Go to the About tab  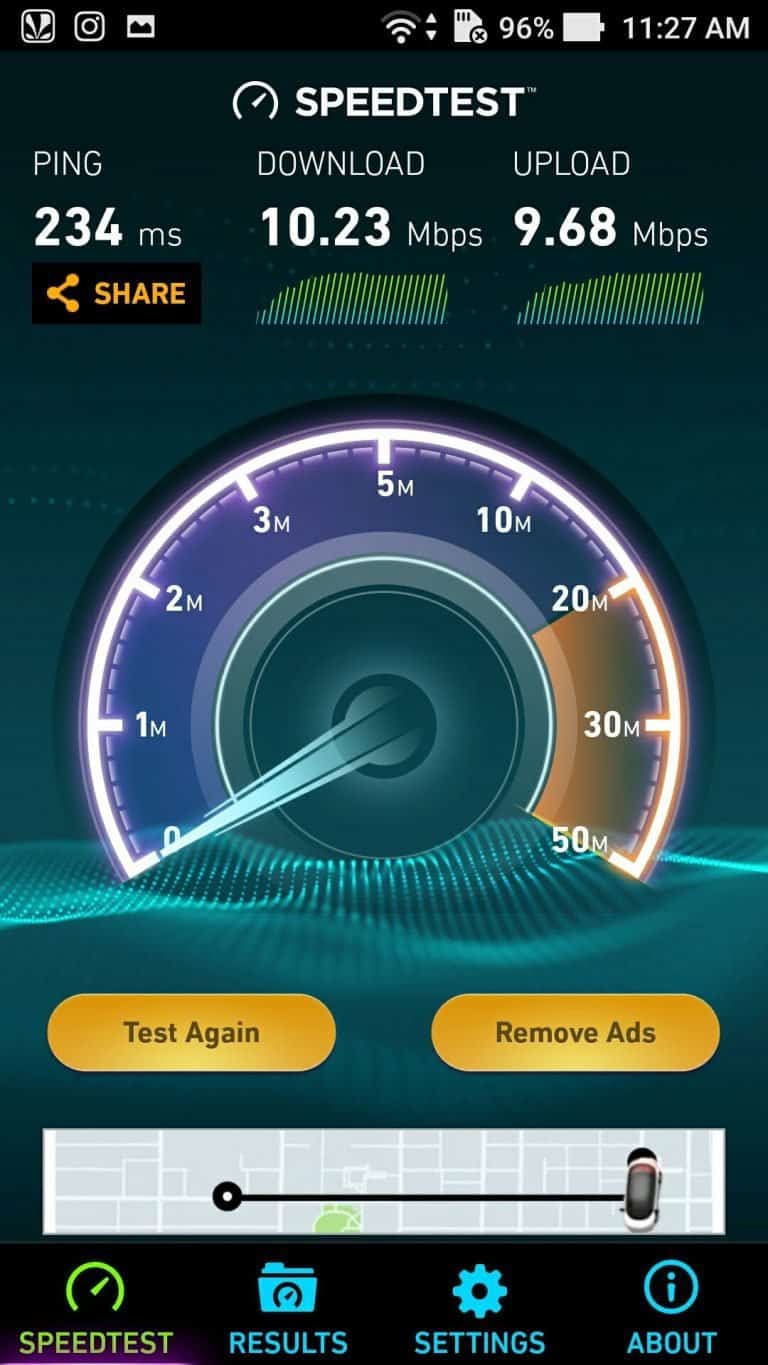coord(671,1305)
